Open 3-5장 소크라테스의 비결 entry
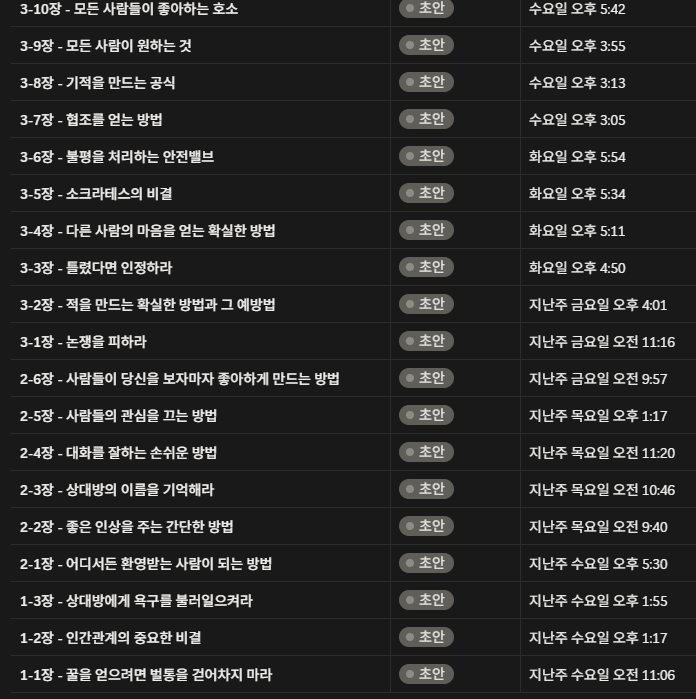696x699 pixels. pyautogui.click(x=96, y=194)
